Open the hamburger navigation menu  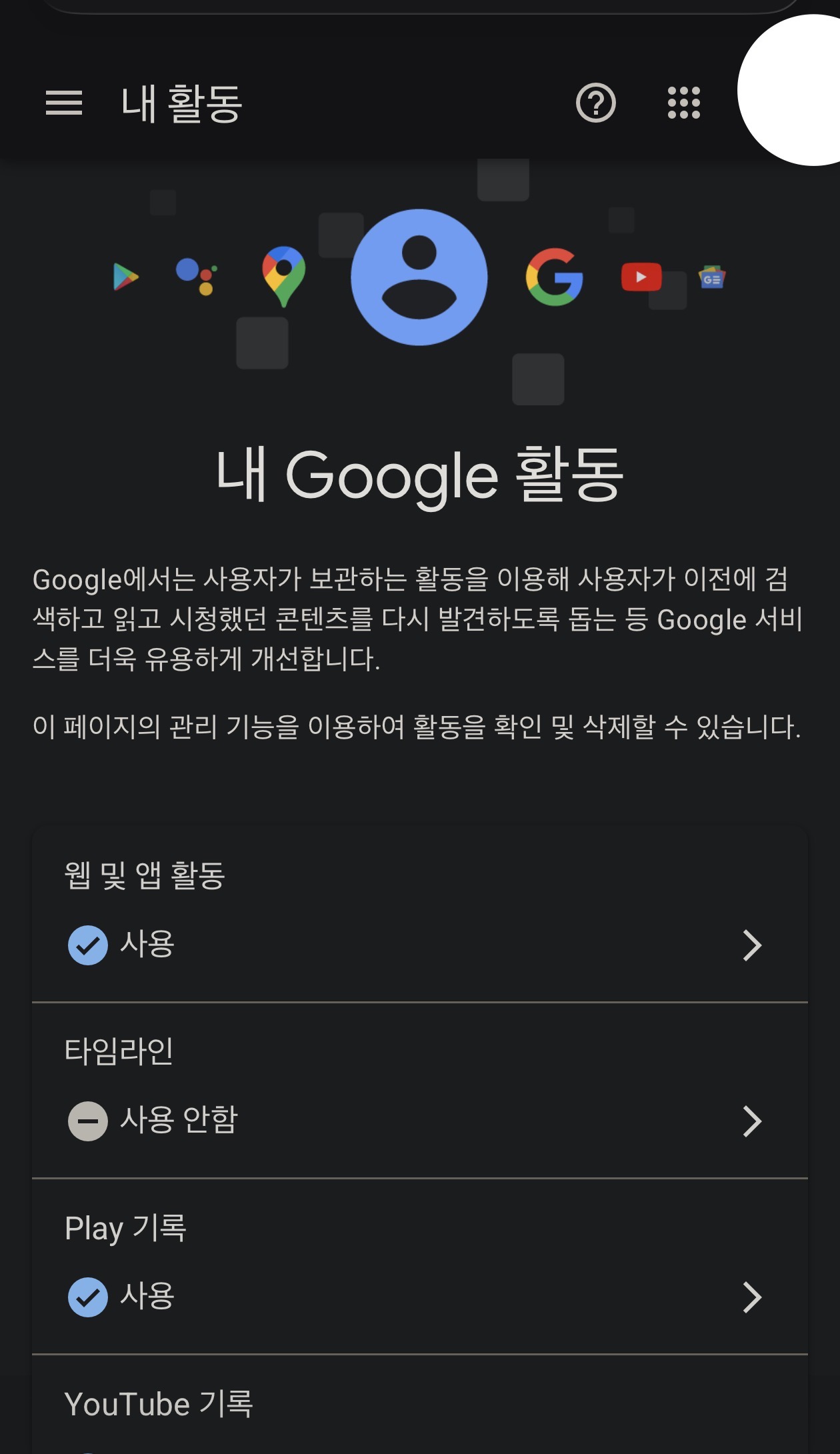coord(64,103)
